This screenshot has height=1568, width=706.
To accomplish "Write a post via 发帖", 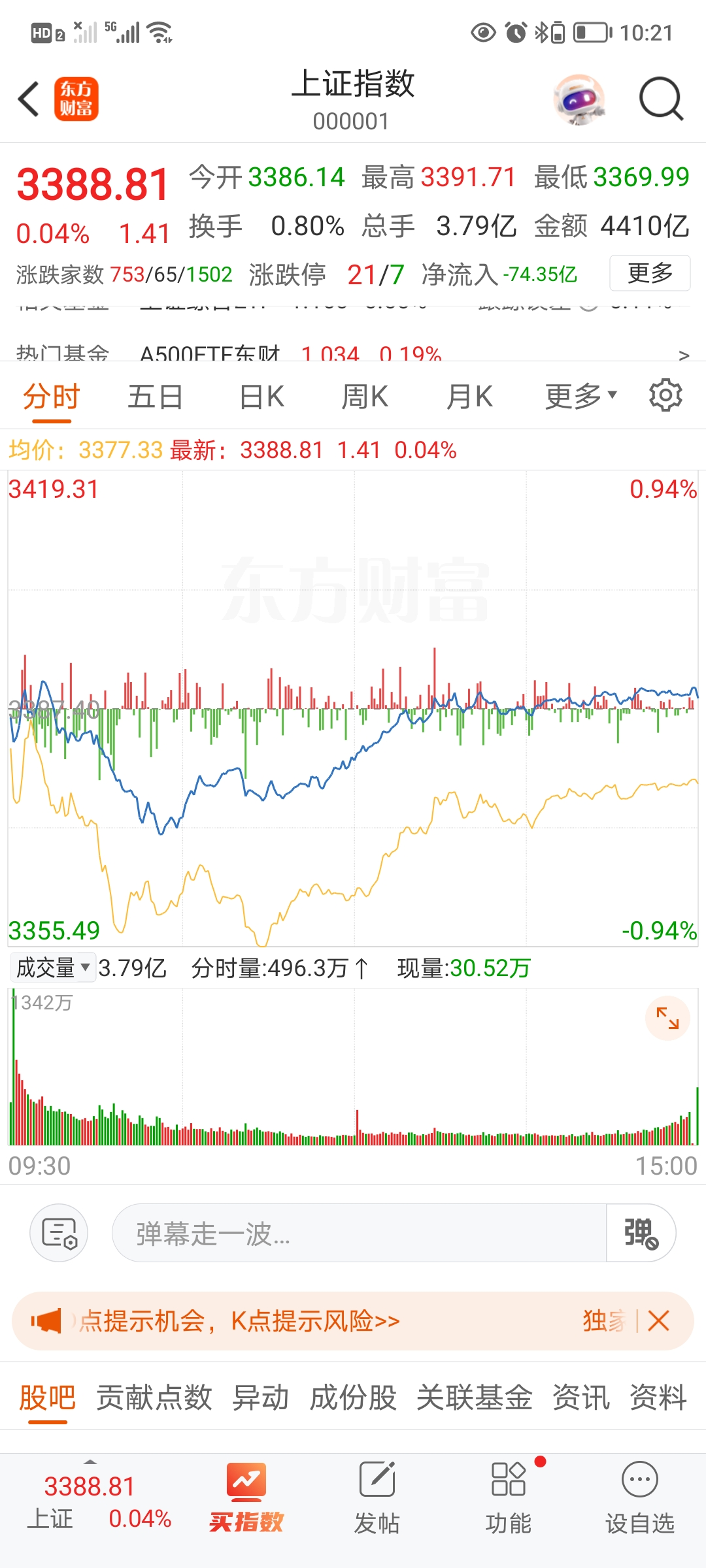I will pyautogui.click(x=377, y=1497).
